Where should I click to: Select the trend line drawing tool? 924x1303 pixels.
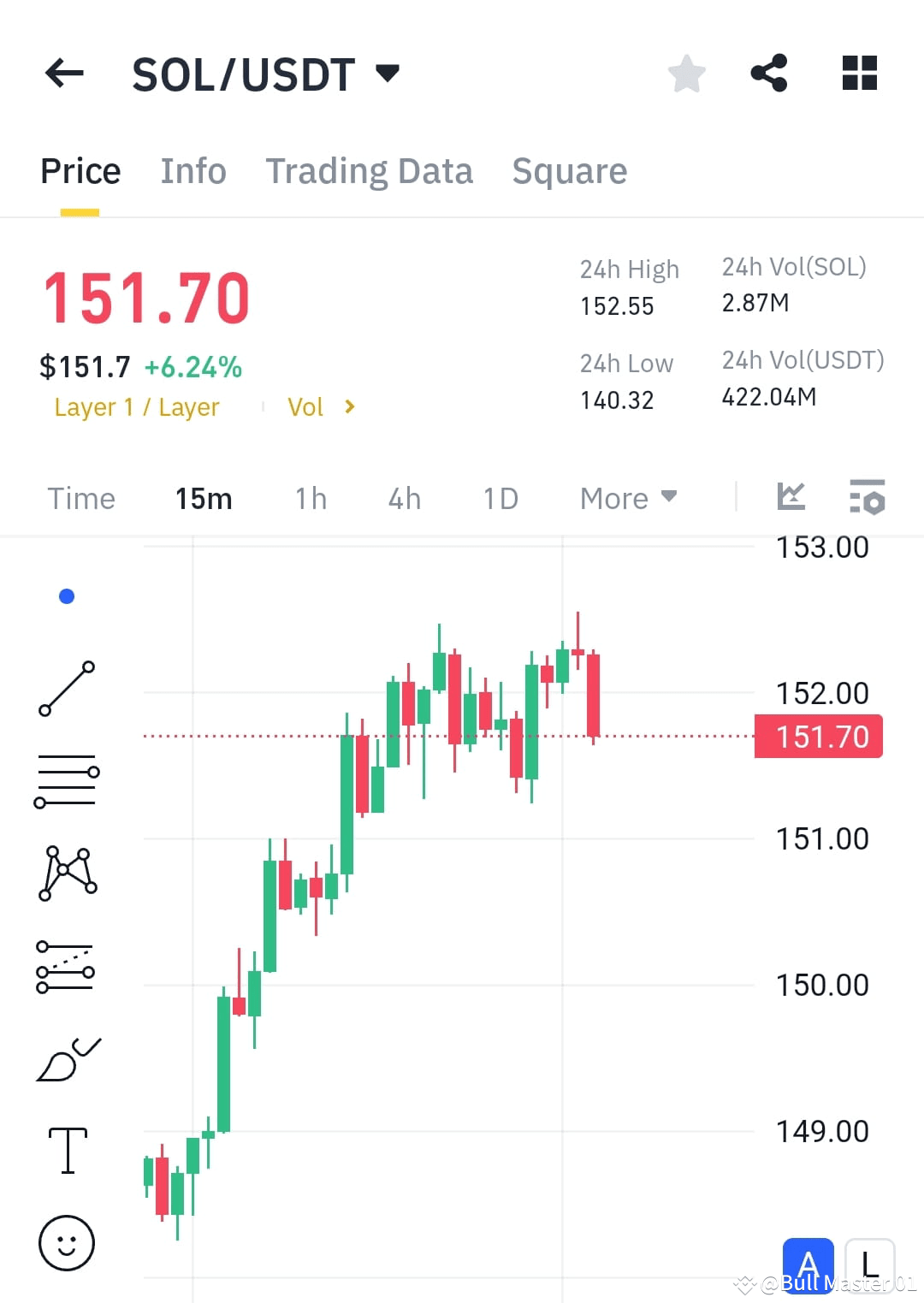(x=67, y=691)
